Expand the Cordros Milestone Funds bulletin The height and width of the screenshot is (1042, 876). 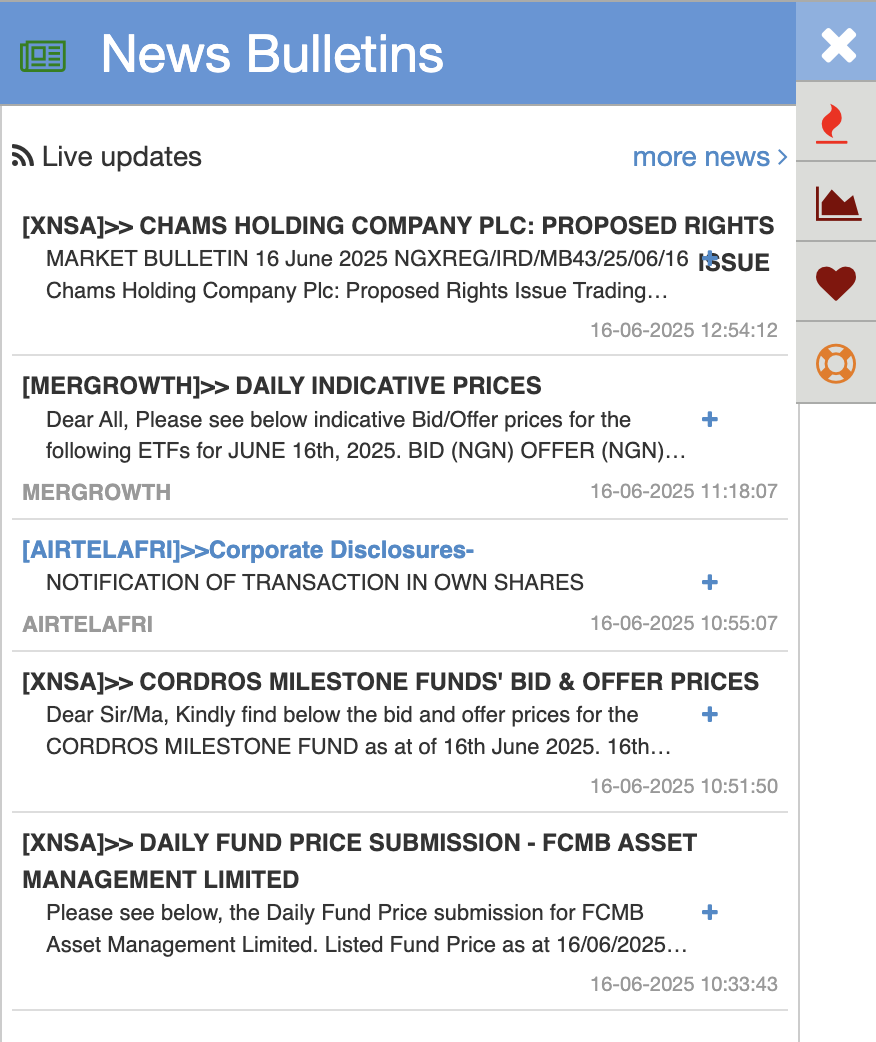[x=710, y=715]
